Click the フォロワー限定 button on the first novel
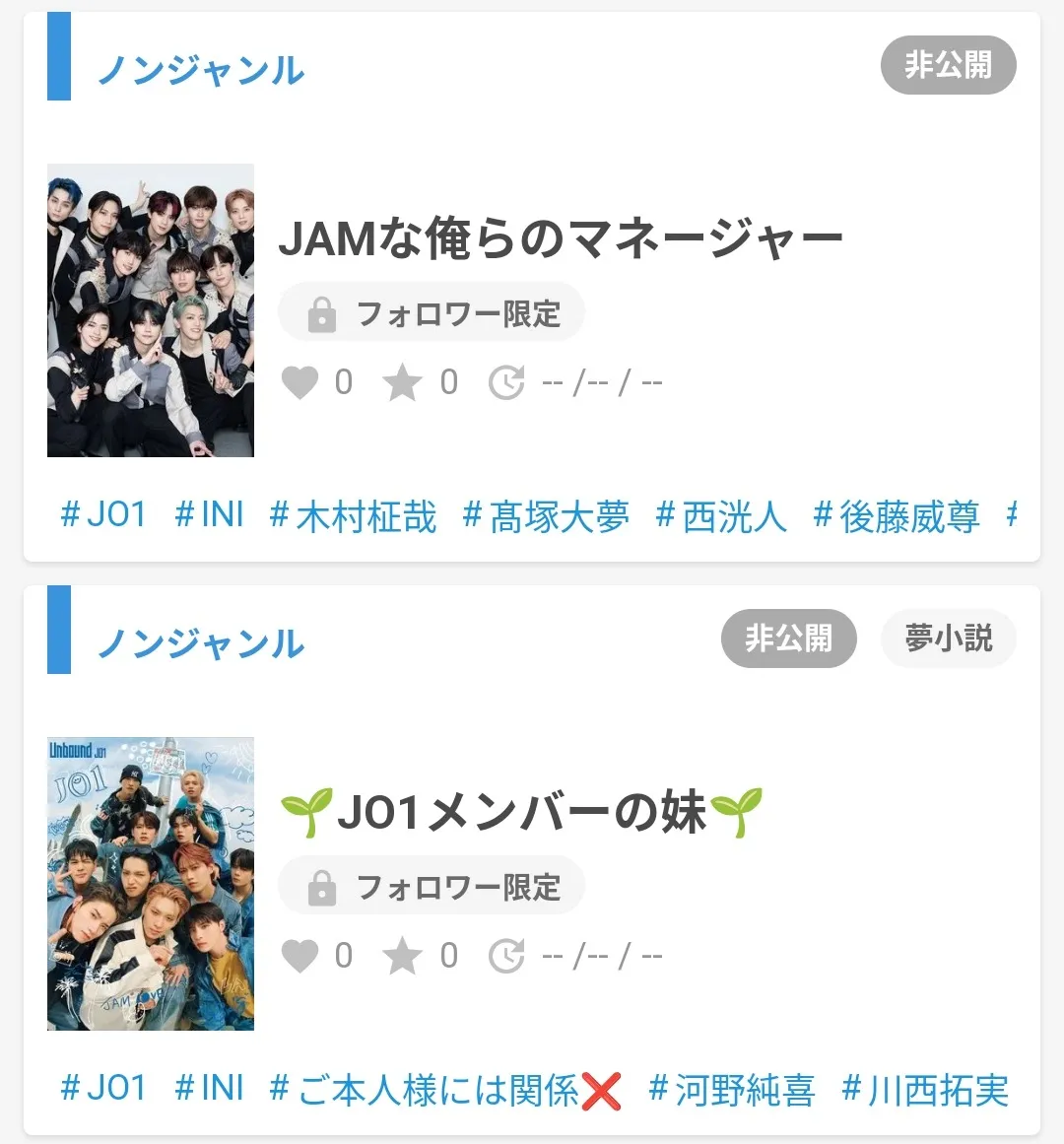Image resolution: width=1064 pixels, height=1144 pixels. pos(431,311)
